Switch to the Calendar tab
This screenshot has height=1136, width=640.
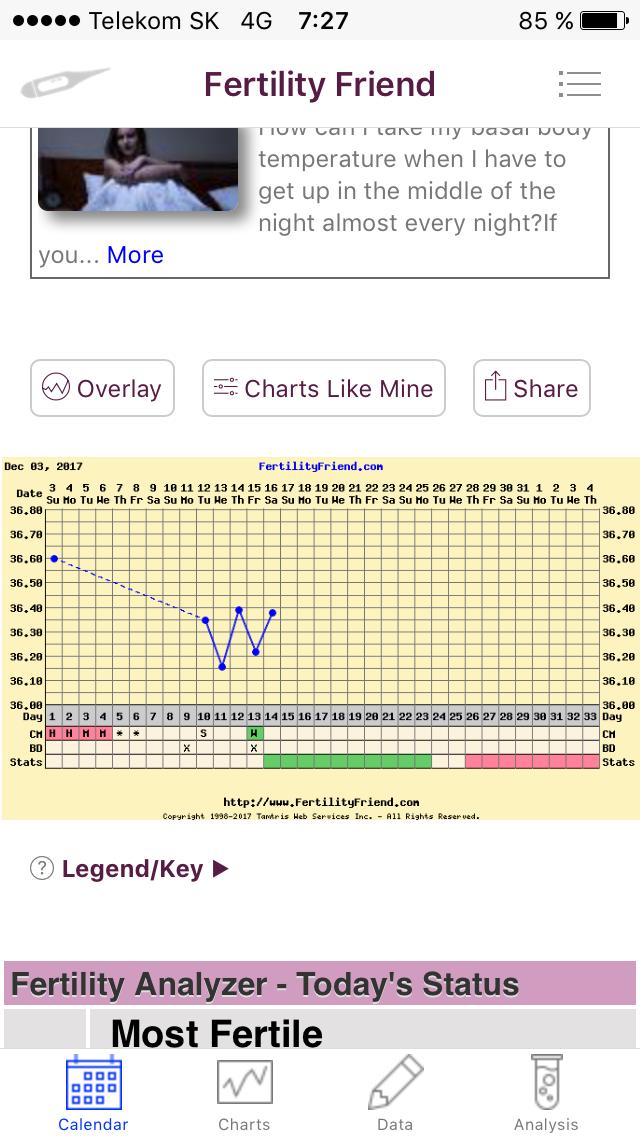[93, 1093]
